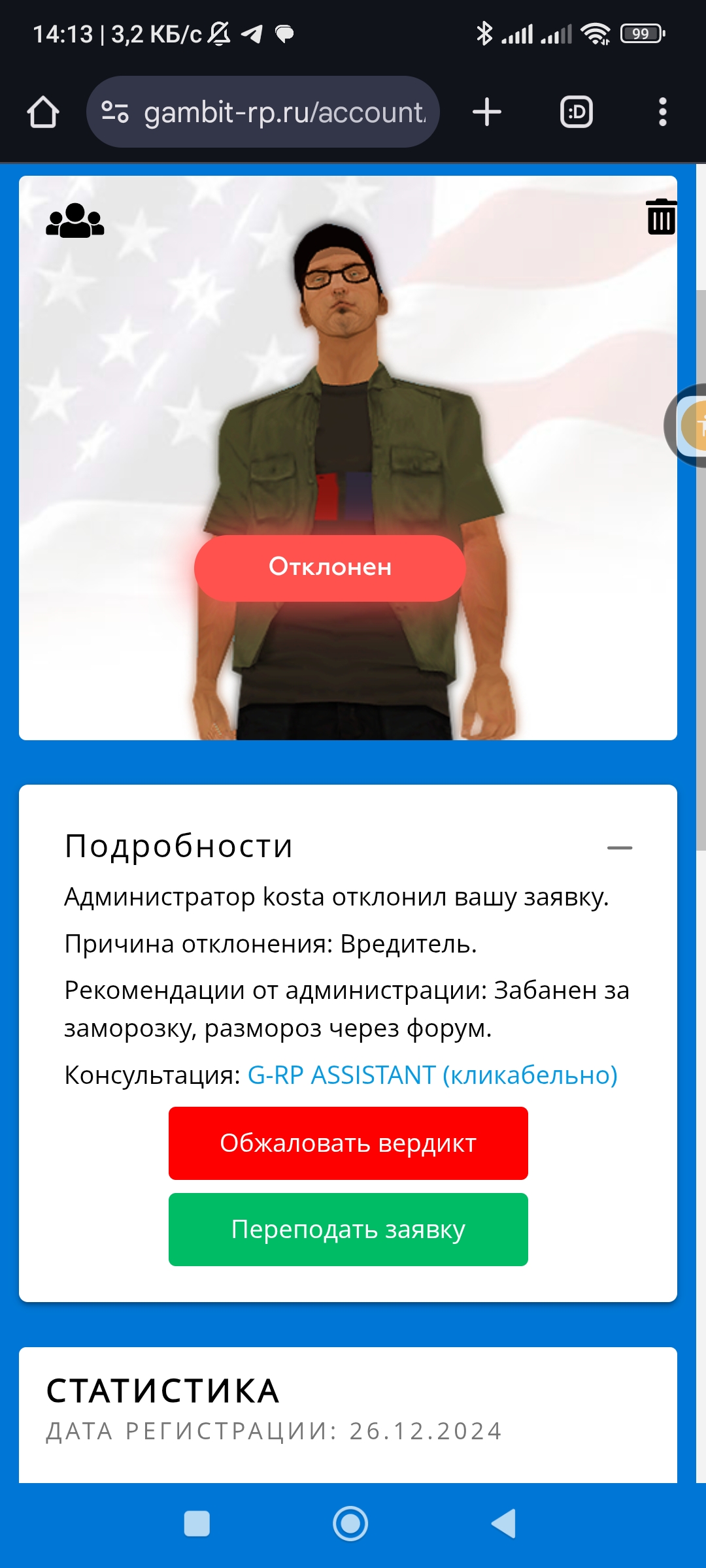This screenshot has width=706, height=1568.
Task: Open the tab switcher
Action: click(577, 112)
